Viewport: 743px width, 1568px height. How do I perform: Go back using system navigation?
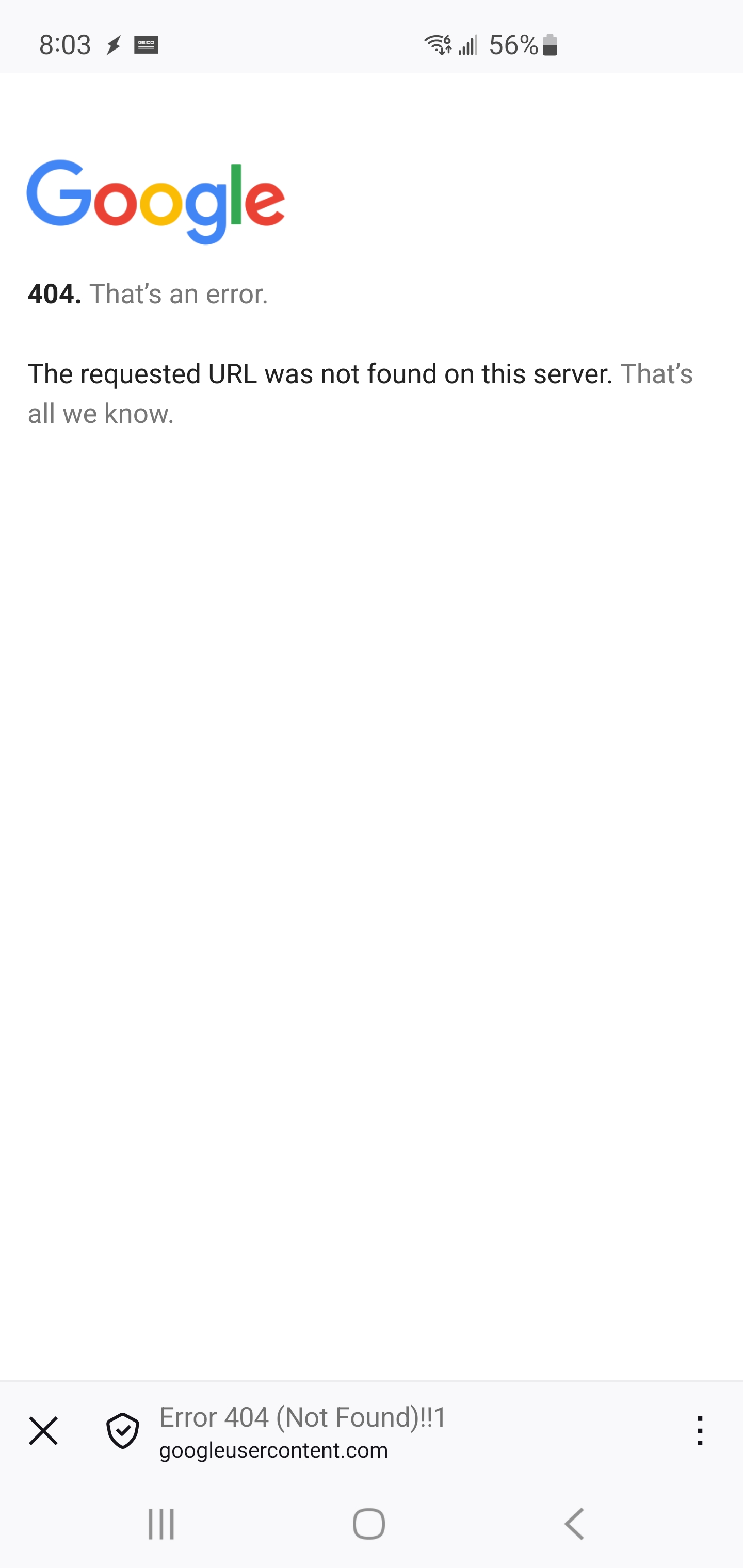pyautogui.click(x=574, y=1524)
